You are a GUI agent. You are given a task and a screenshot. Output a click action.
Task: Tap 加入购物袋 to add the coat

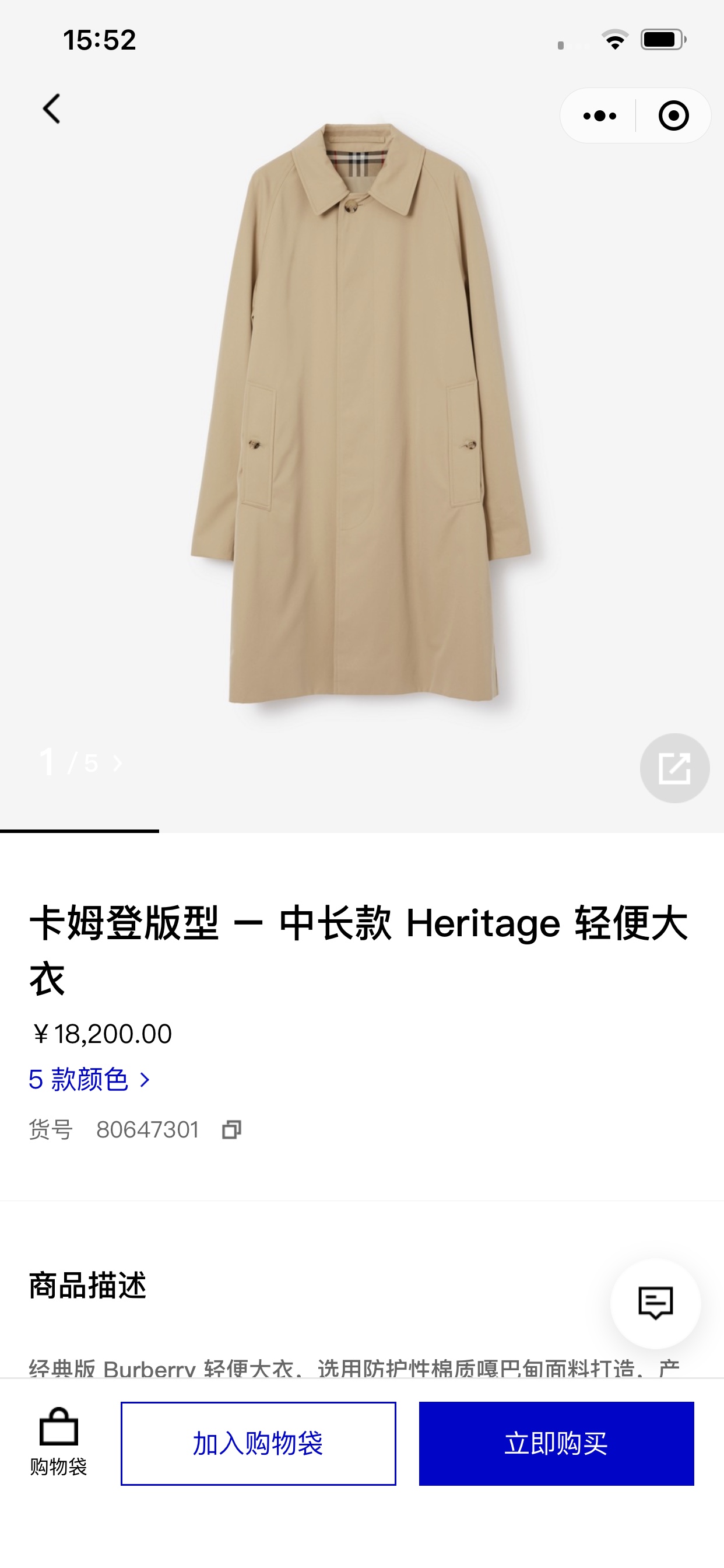(258, 1443)
